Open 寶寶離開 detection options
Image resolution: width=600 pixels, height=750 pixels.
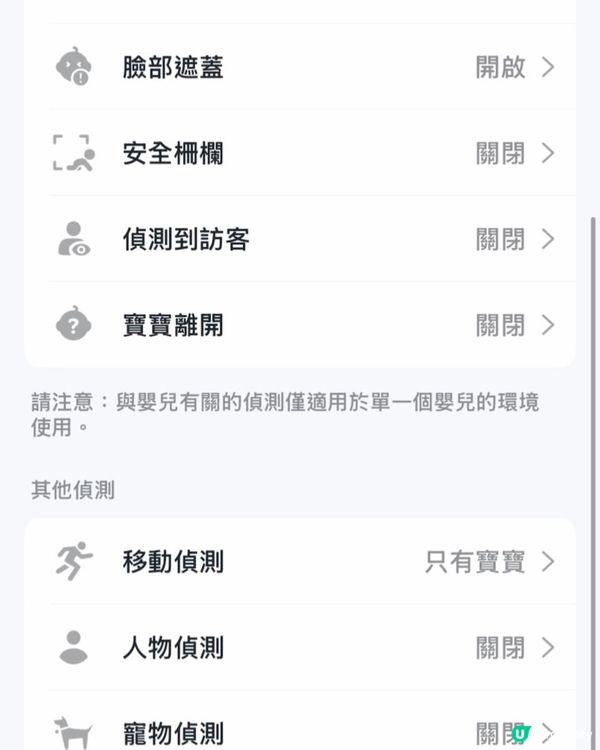pyautogui.click(x=300, y=325)
